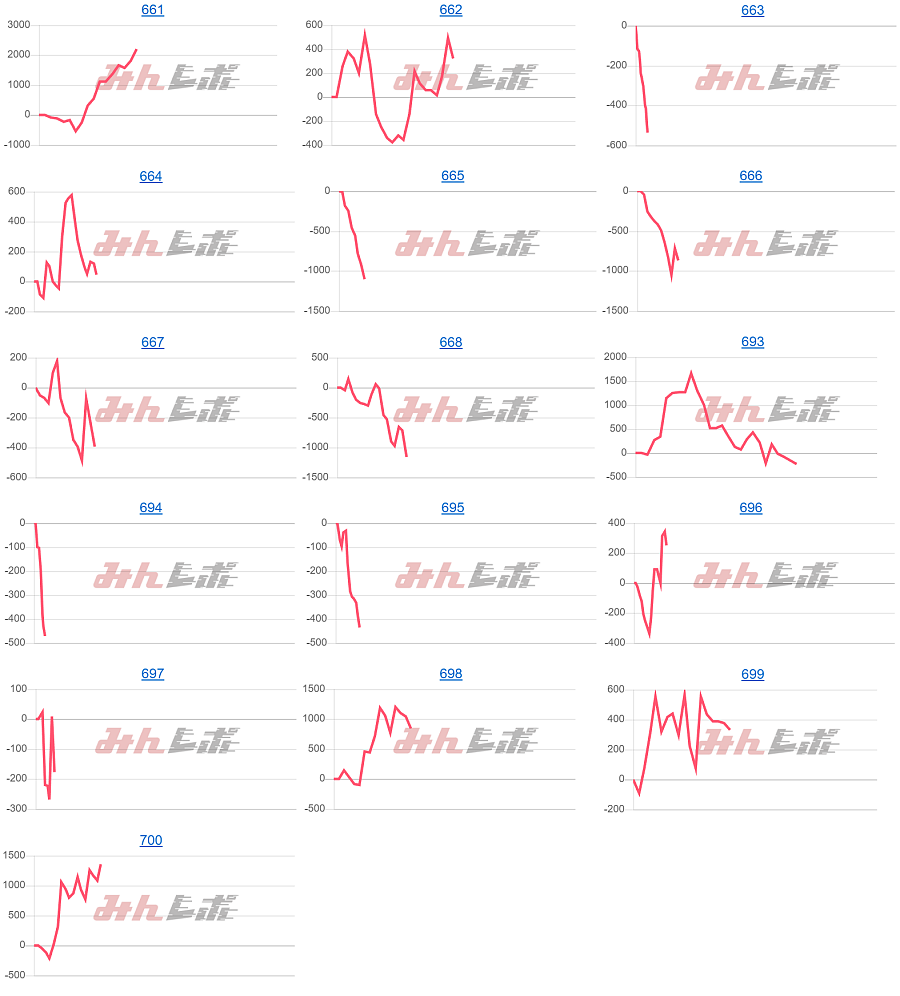Open link number 666
This screenshot has height=996, width=900.
751,176
